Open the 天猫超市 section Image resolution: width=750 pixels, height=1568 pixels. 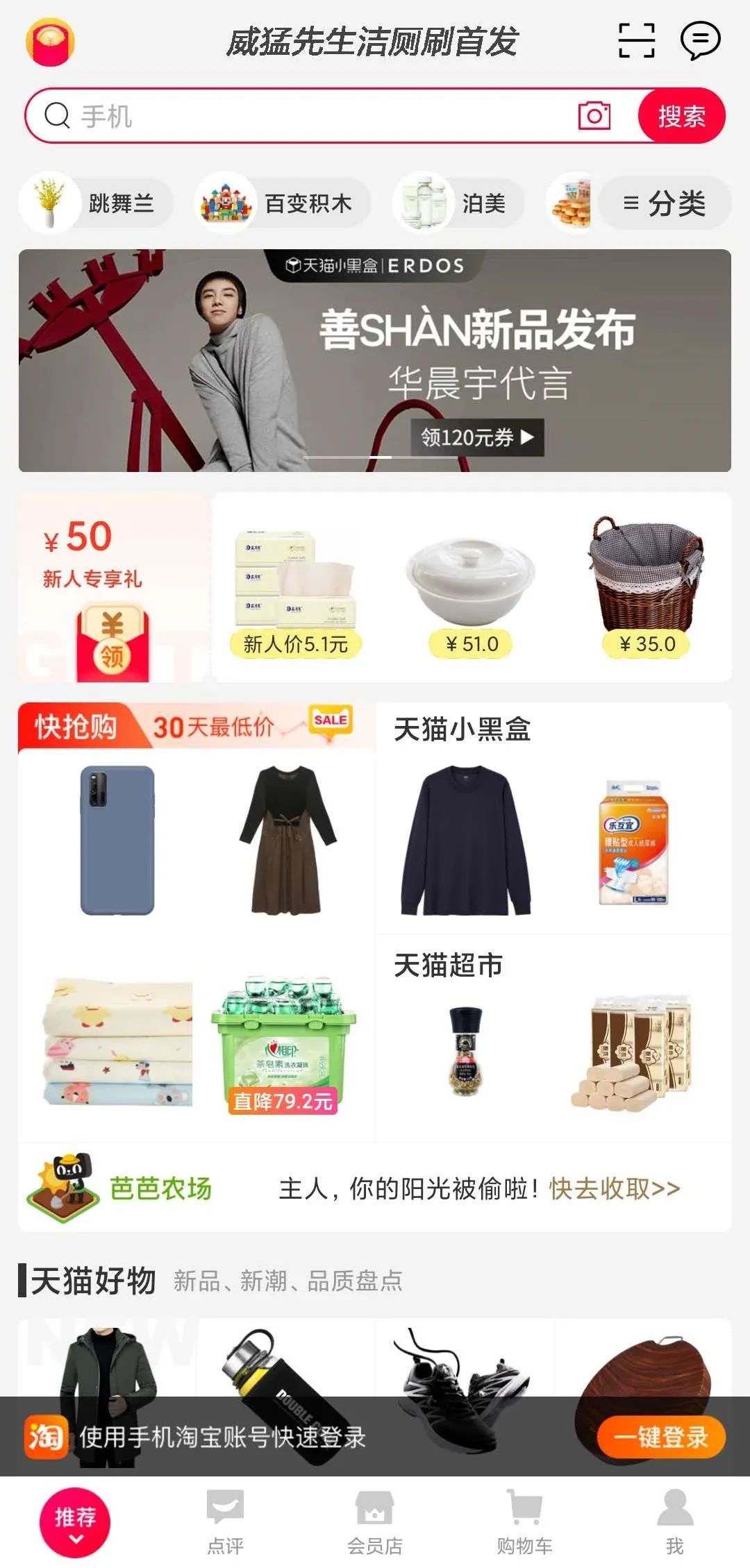click(448, 965)
